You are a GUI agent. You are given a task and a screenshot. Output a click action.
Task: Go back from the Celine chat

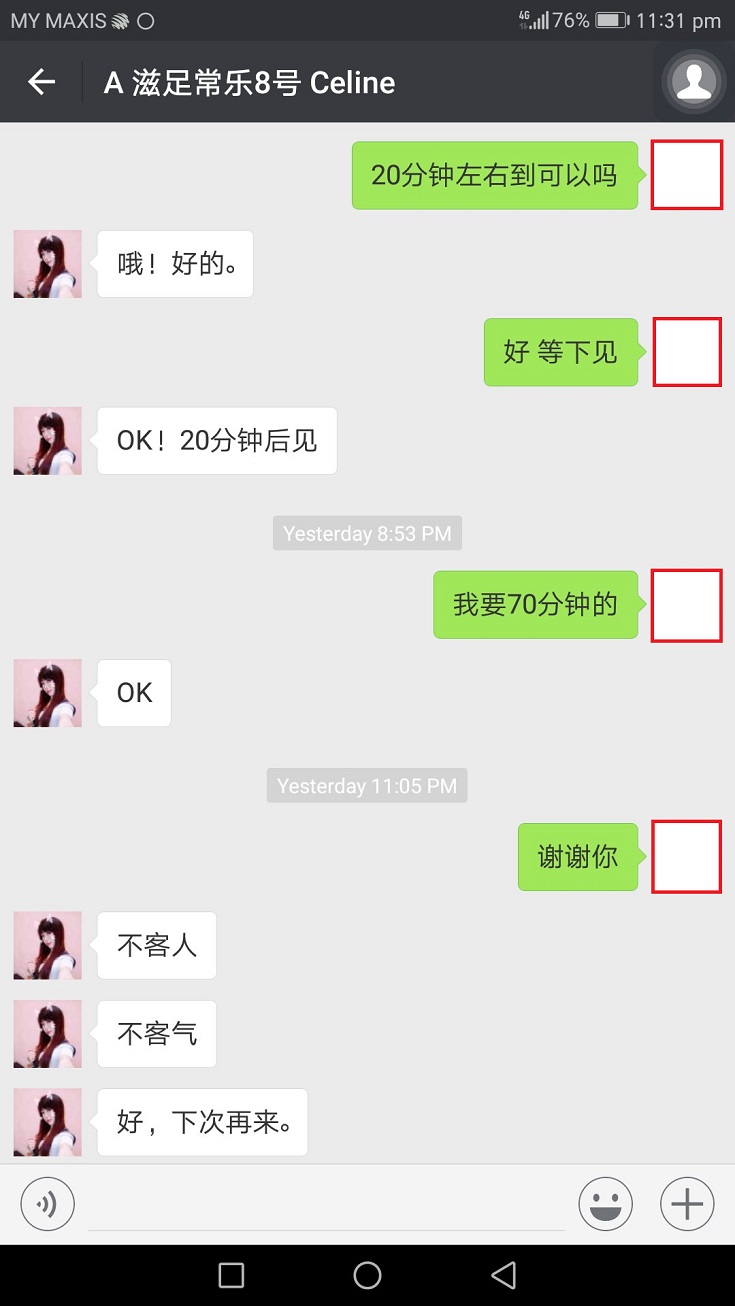41,82
